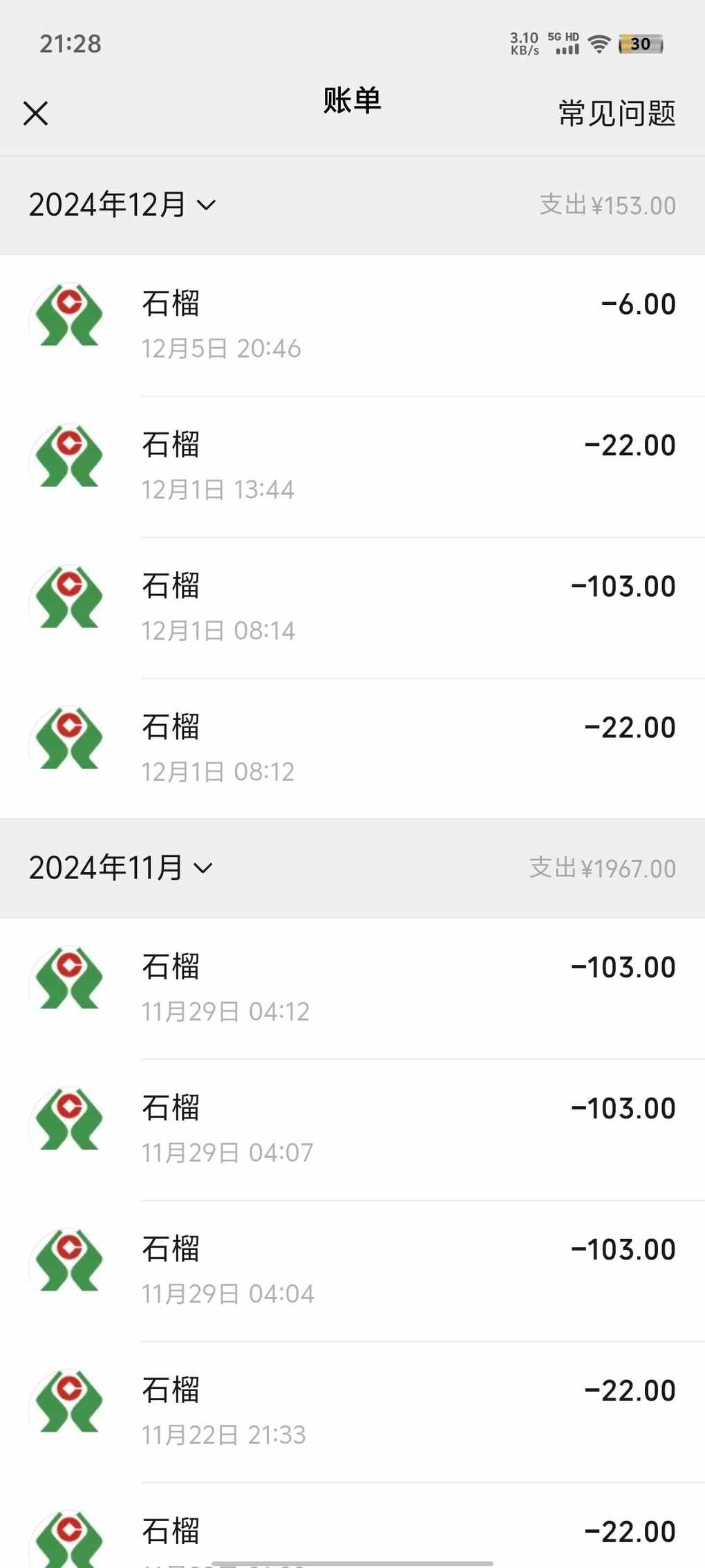Viewport: 705px width, 1568px height.
Task: Expand the 2024年11月 month picker
Action: click(x=120, y=868)
